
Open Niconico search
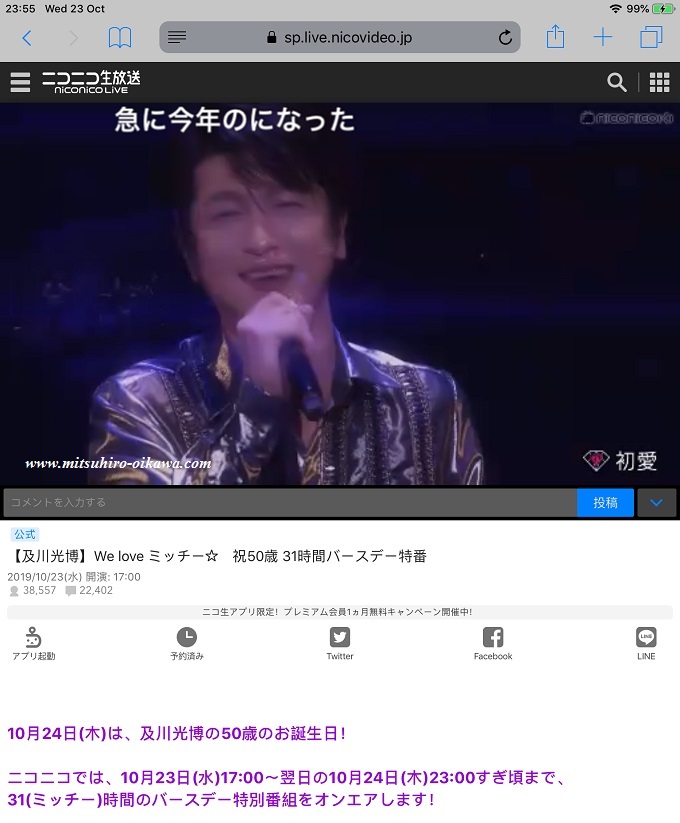[617, 82]
